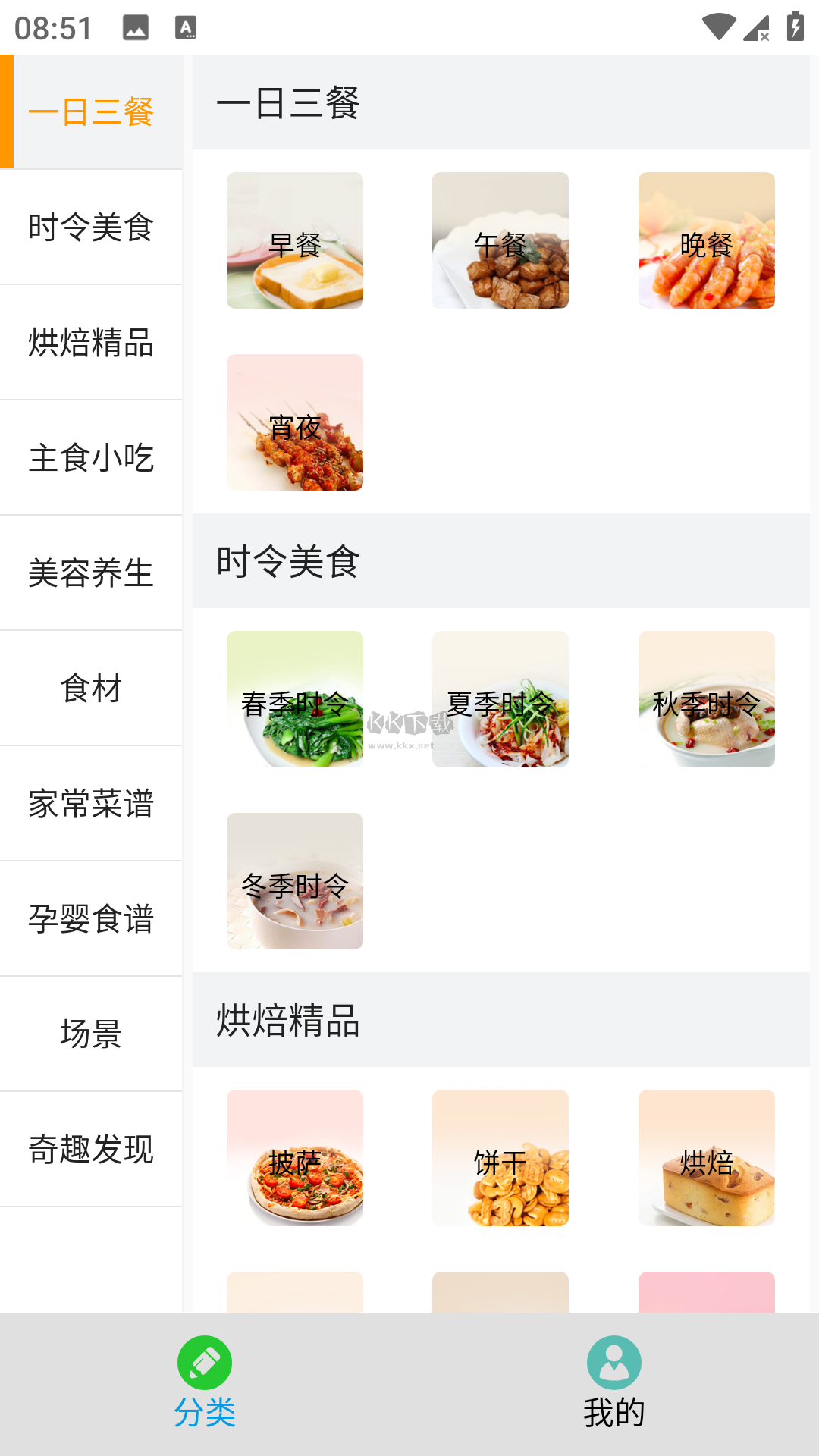This screenshot has width=819, height=1456.
Task: Select the 食材 sidebar entry
Action: 91,688
